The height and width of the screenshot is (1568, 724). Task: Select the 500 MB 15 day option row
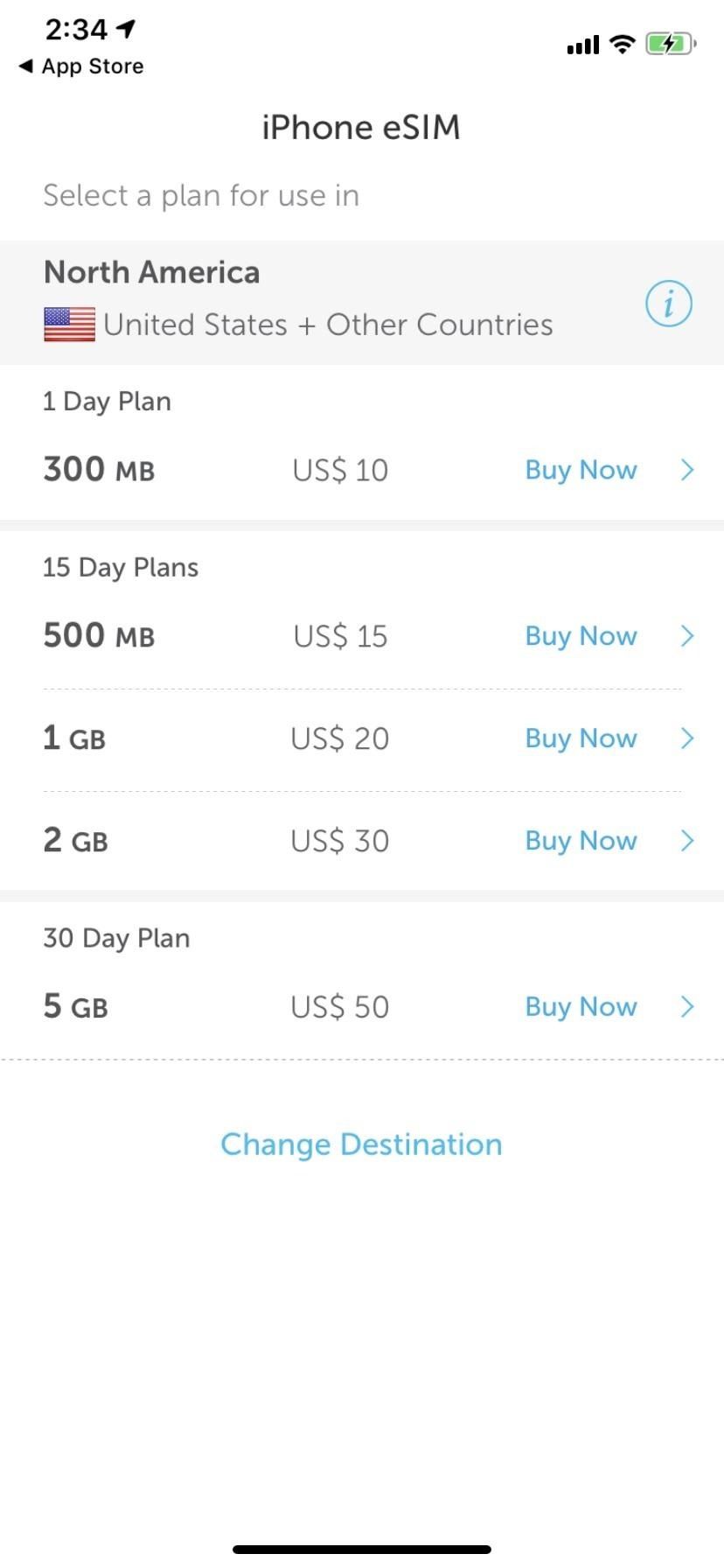click(262, 636)
